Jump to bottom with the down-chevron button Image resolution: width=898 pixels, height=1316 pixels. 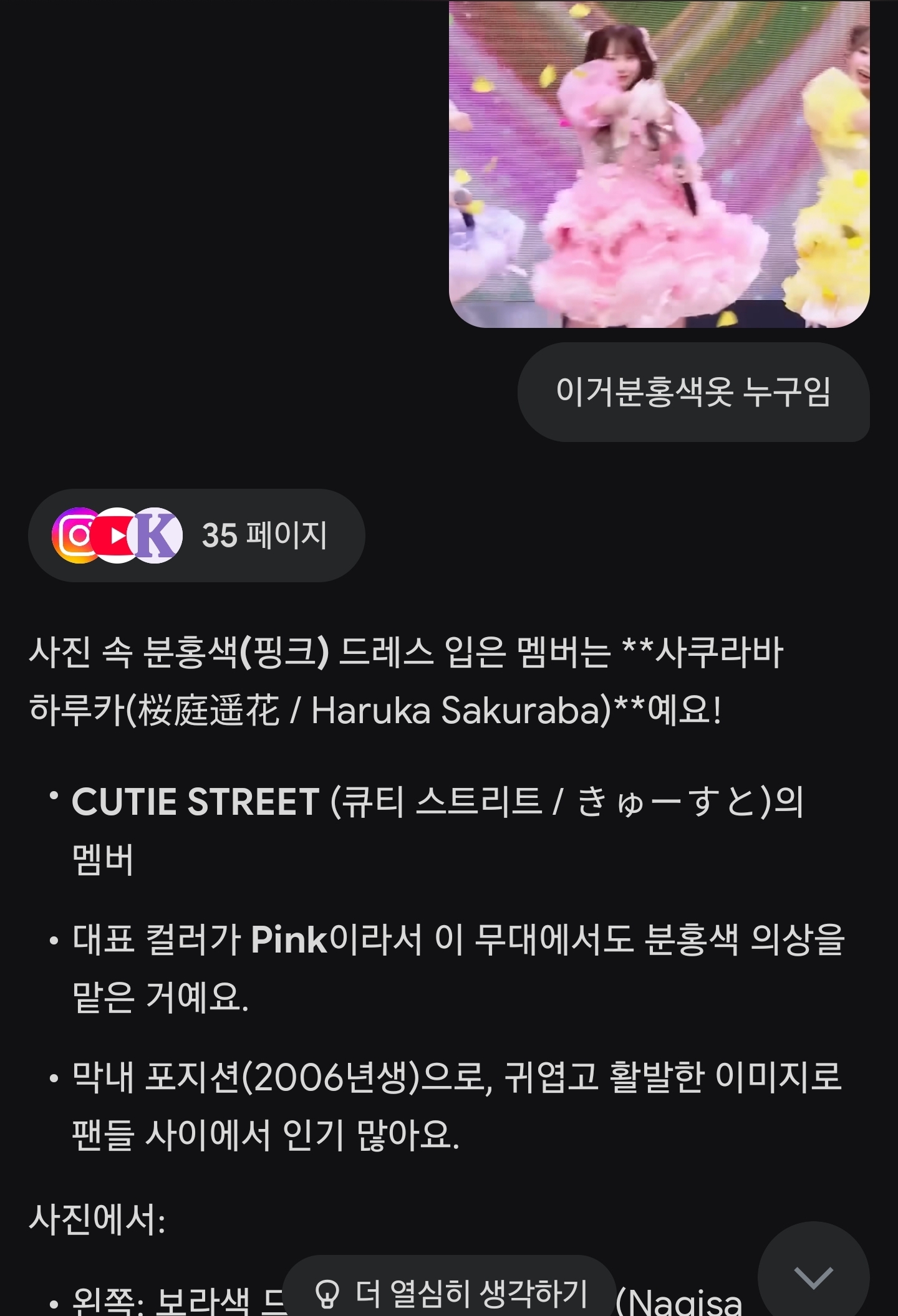point(813,1277)
